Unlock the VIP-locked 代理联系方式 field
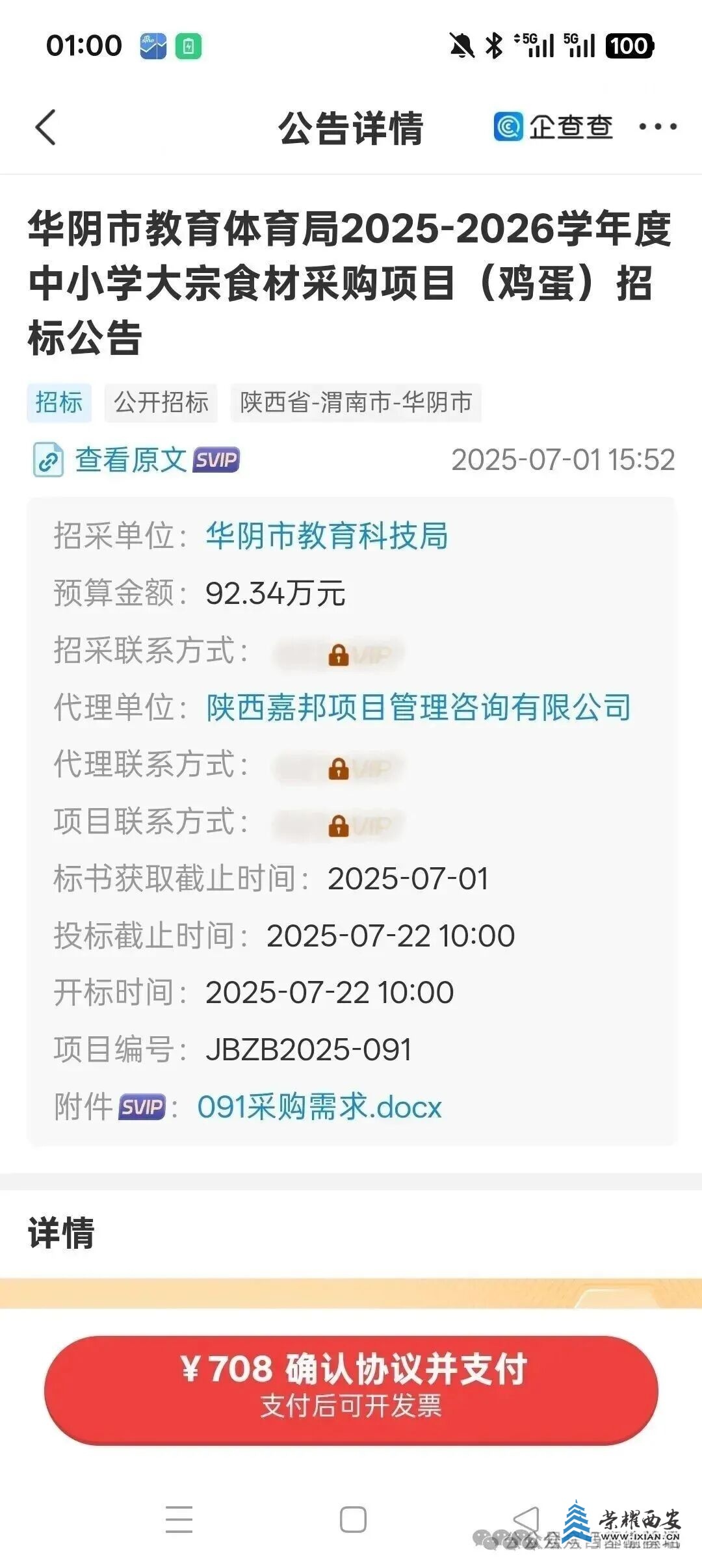This screenshot has width=702, height=1568. tap(339, 768)
